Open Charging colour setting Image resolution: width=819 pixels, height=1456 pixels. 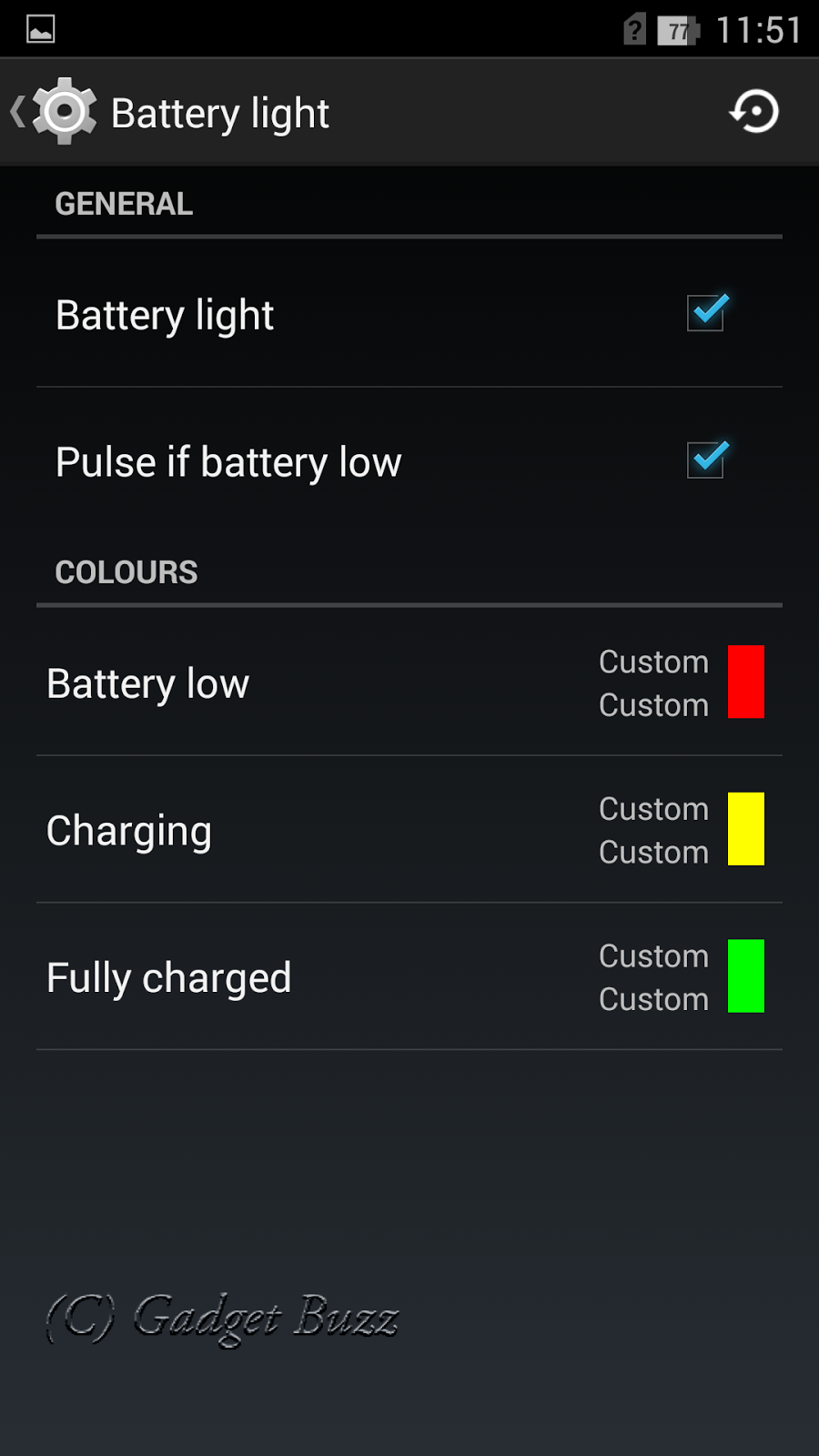(x=409, y=830)
